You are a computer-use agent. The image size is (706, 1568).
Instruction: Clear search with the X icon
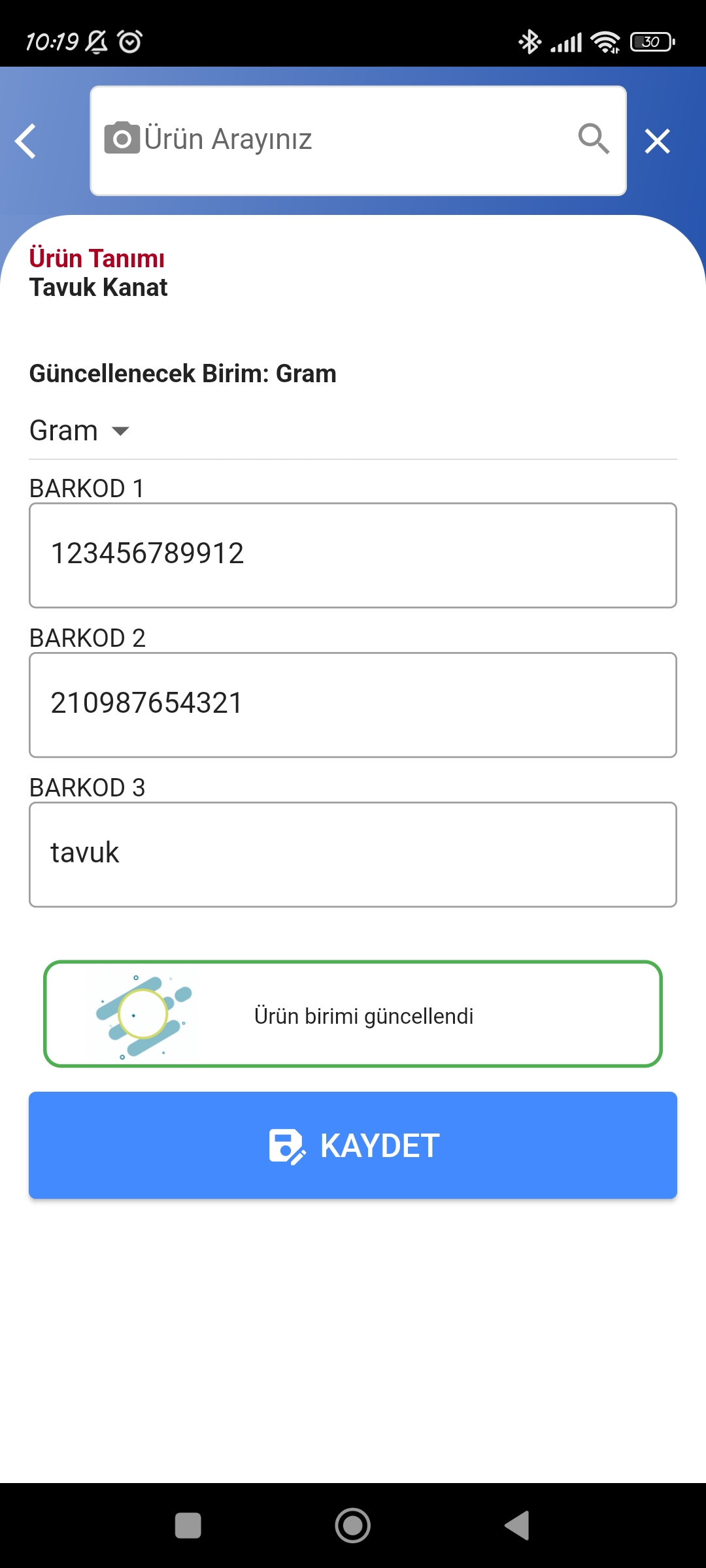[x=658, y=141]
